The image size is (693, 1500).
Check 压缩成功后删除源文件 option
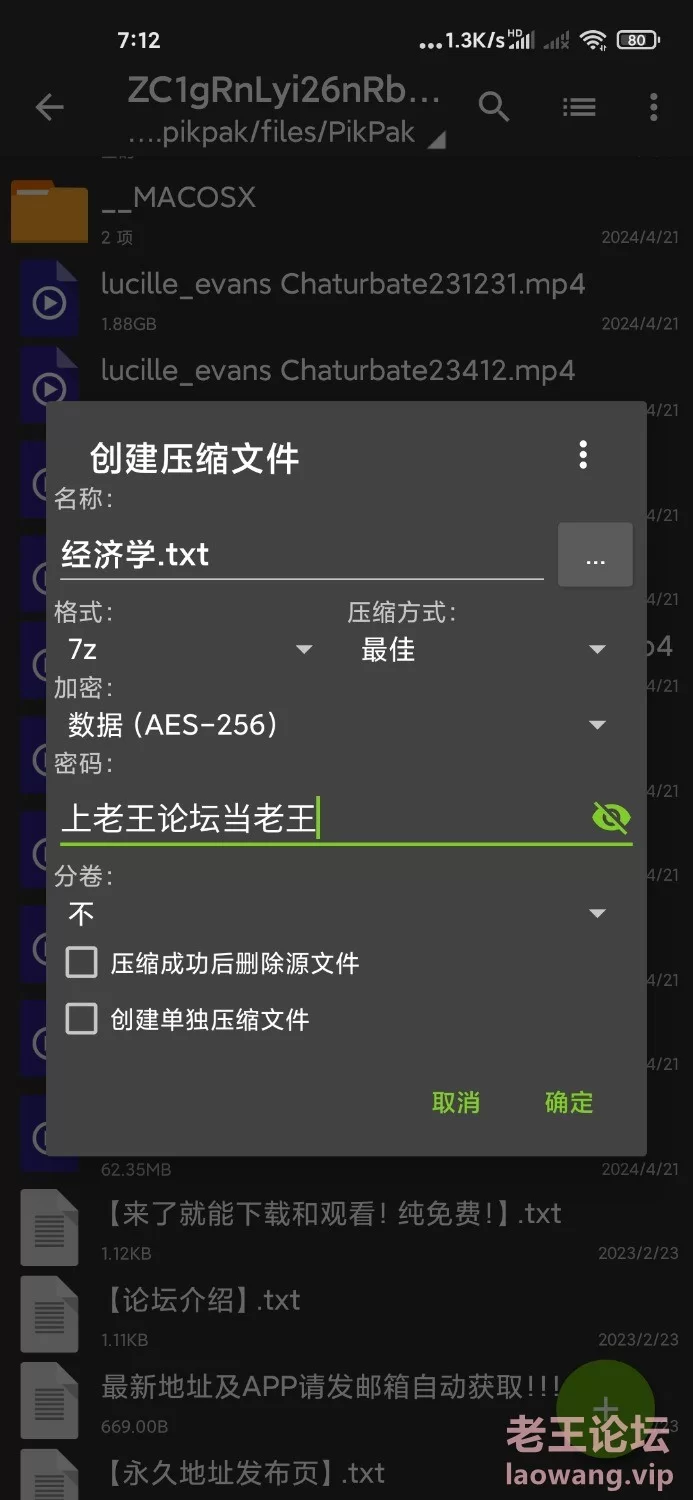[x=81, y=963]
